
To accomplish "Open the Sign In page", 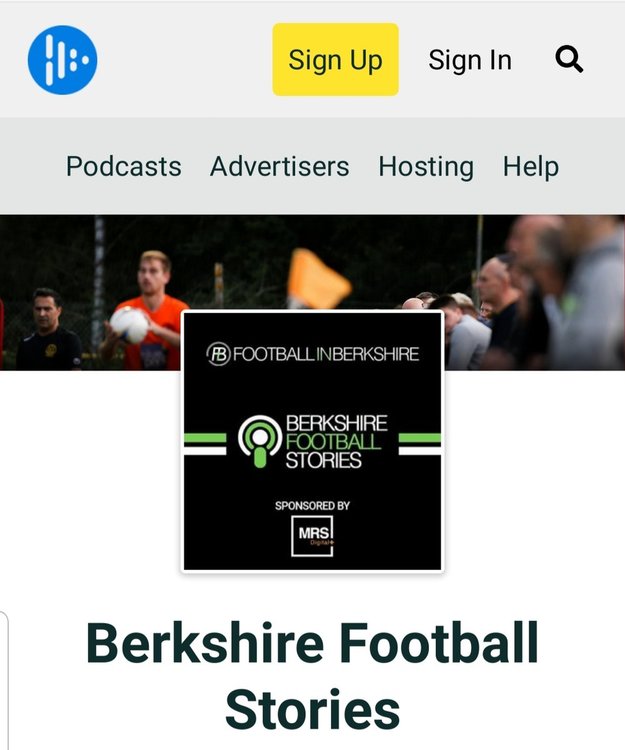I will coord(470,60).
